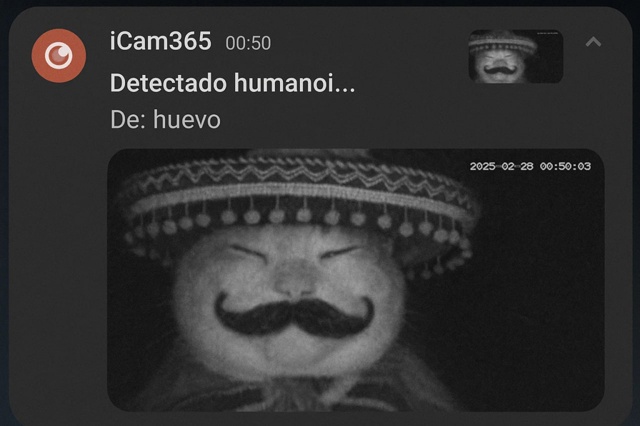Collapse the iCam365 notification with the chevron

593,42
